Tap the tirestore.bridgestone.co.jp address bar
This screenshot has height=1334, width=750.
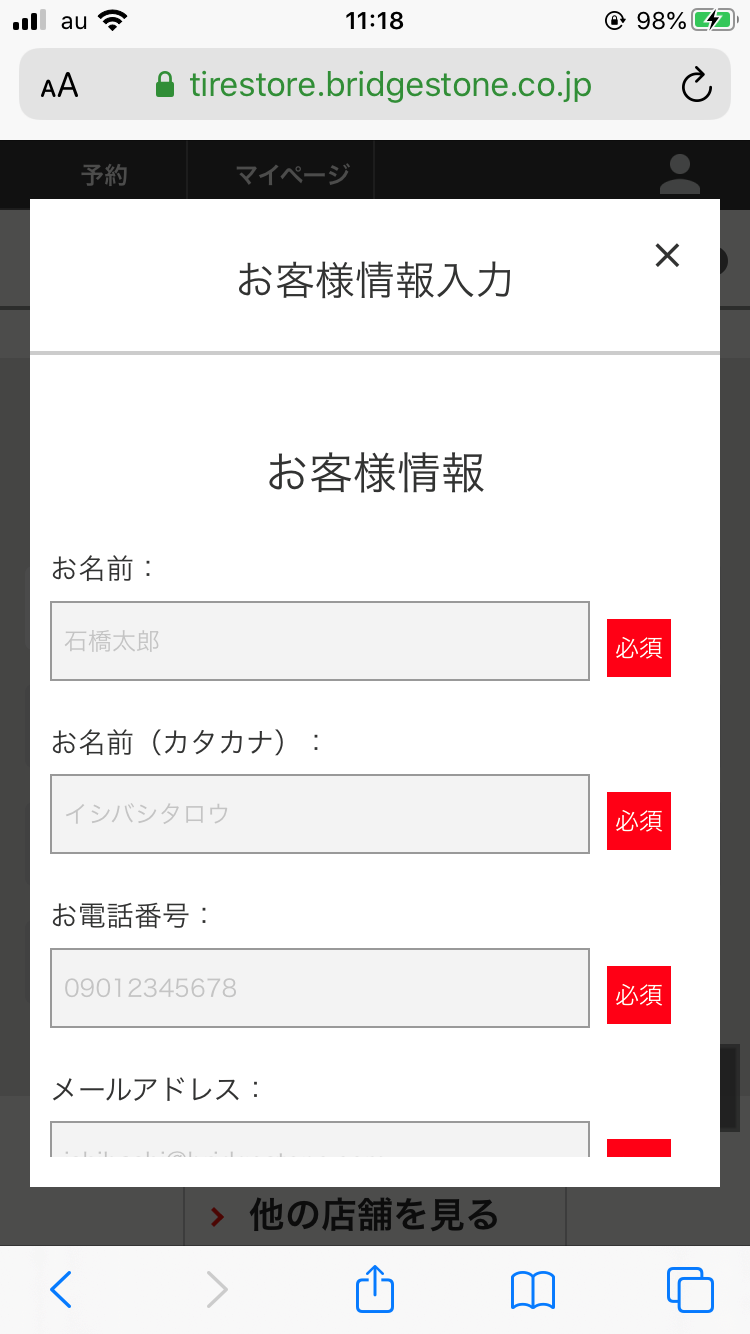[x=375, y=85]
